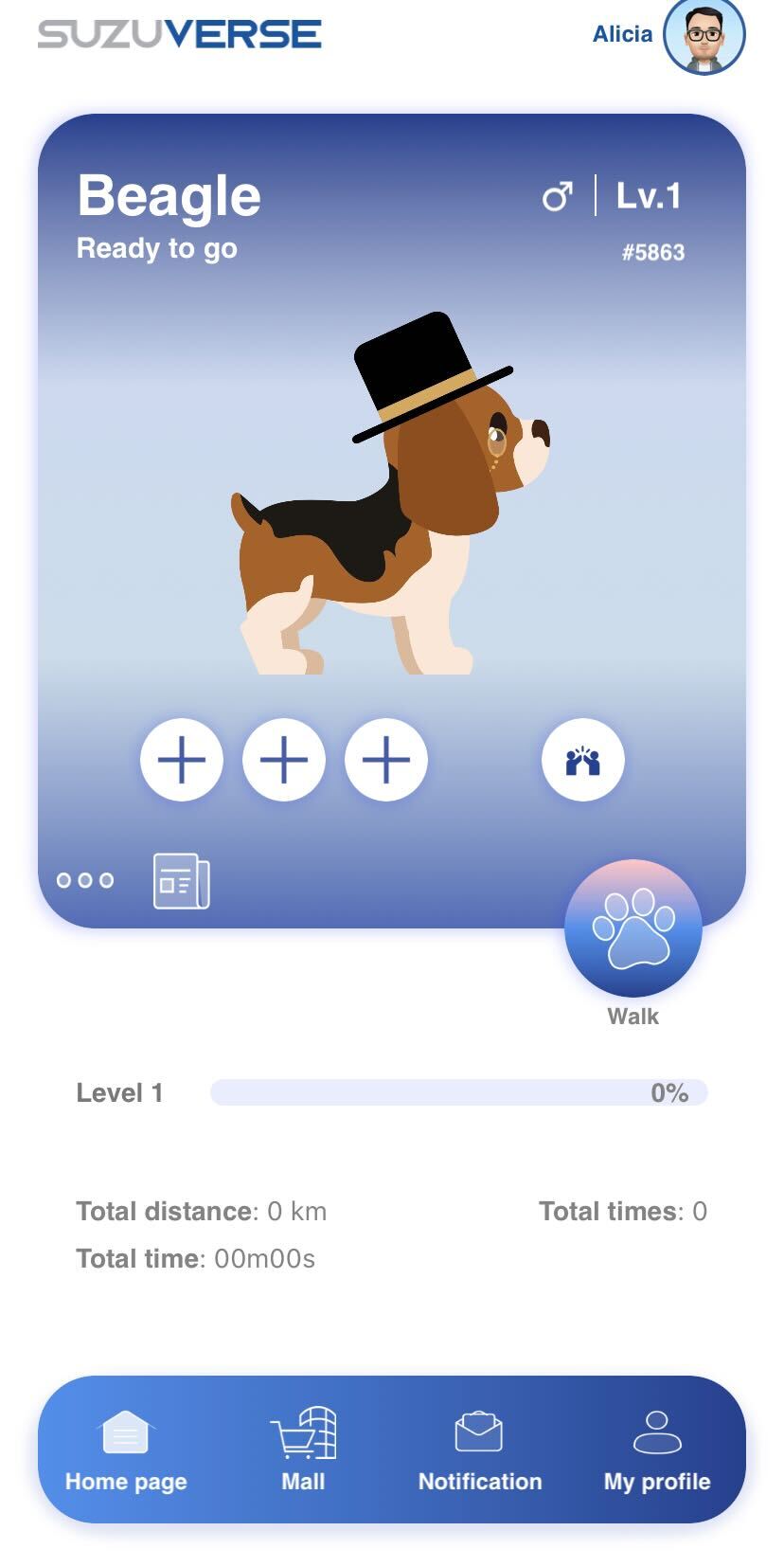The height and width of the screenshot is (1567, 784).
Task: Tap the third plus slot button
Action: [x=386, y=760]
